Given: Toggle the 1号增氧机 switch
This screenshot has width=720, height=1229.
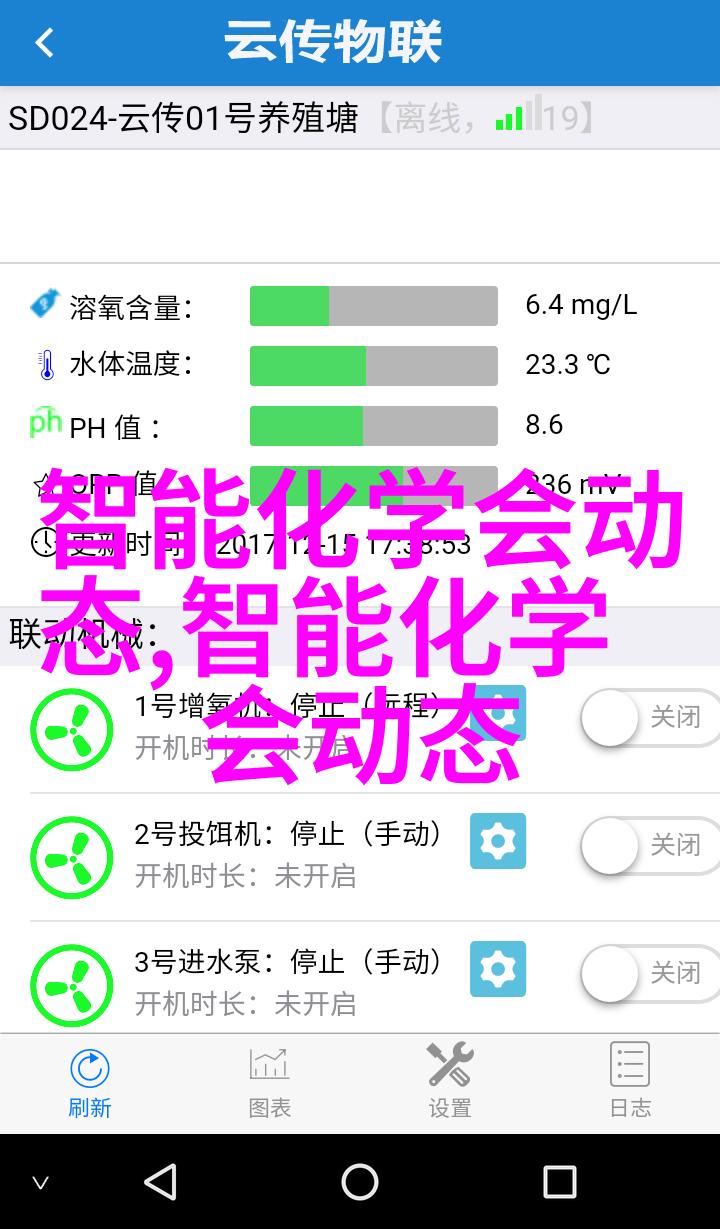Looking at the screenshot, I should (650, 717).
